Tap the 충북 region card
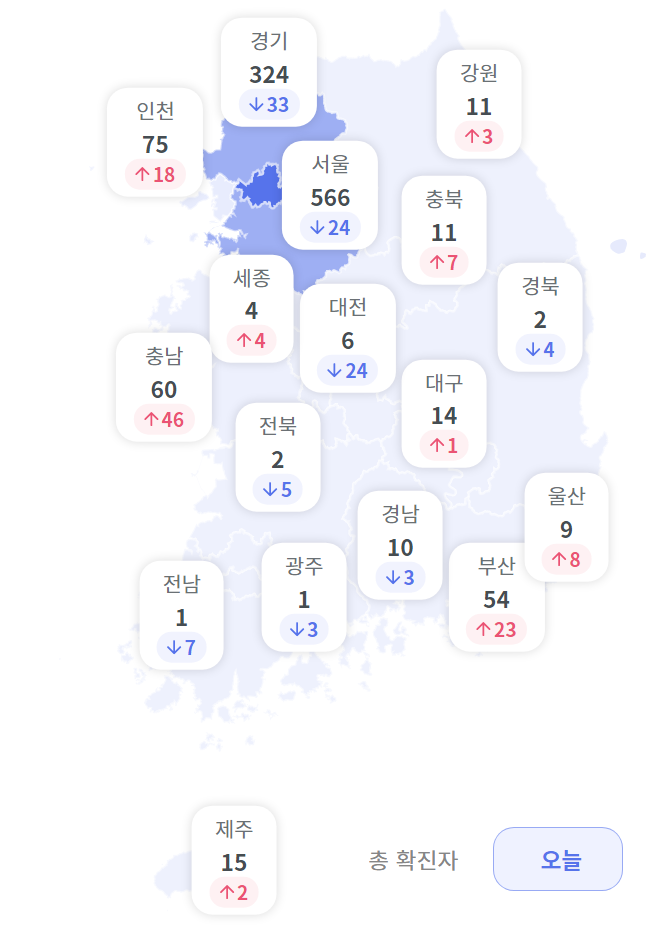The height and width of the screenshot is (927, 655). [x=443, y=231]
